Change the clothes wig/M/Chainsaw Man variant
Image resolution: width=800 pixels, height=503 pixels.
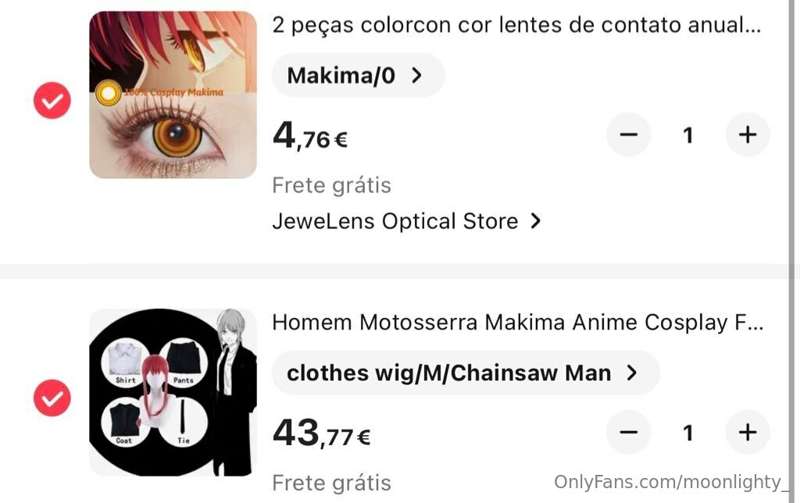464,373
